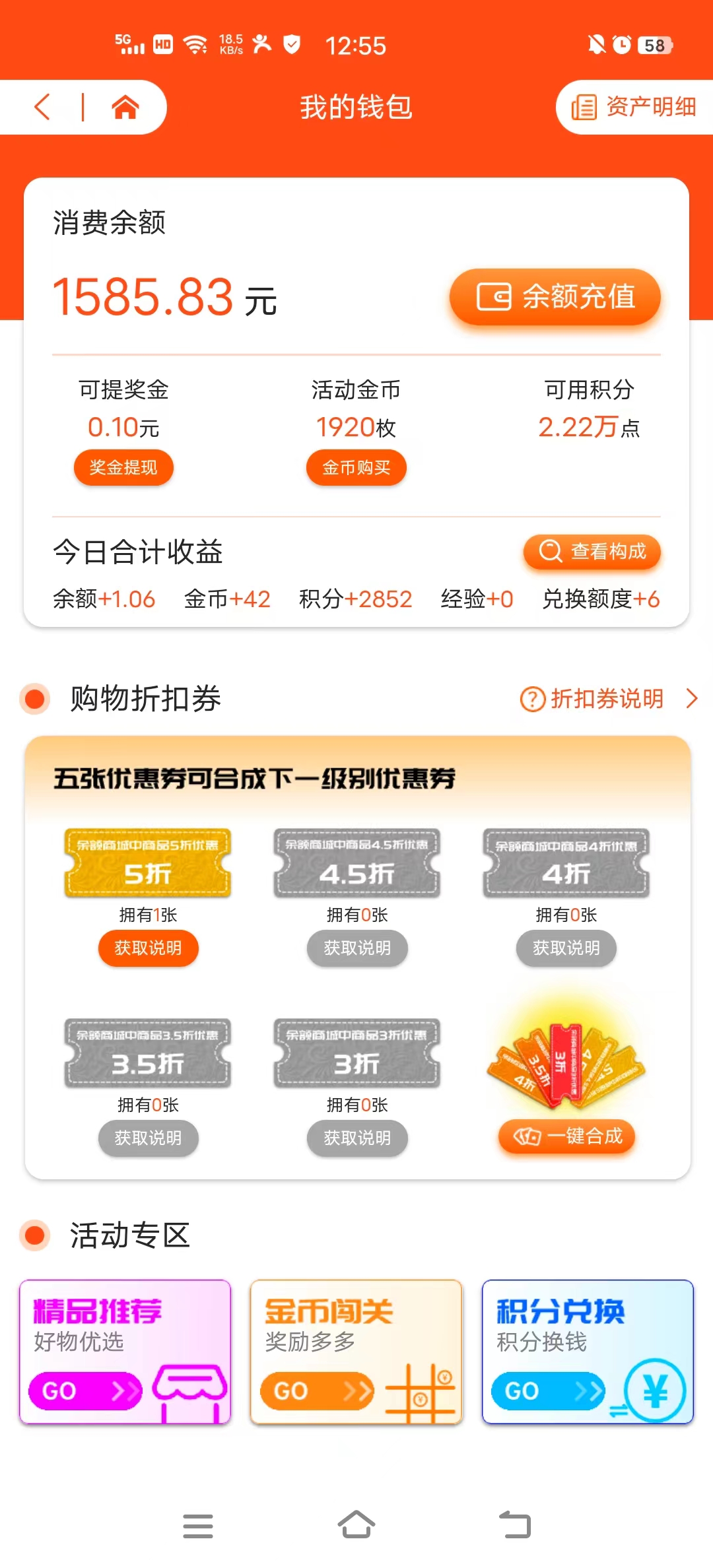713x1568 pixels.
Task: Go to the app home via the house icon
Action: [125, 107]
